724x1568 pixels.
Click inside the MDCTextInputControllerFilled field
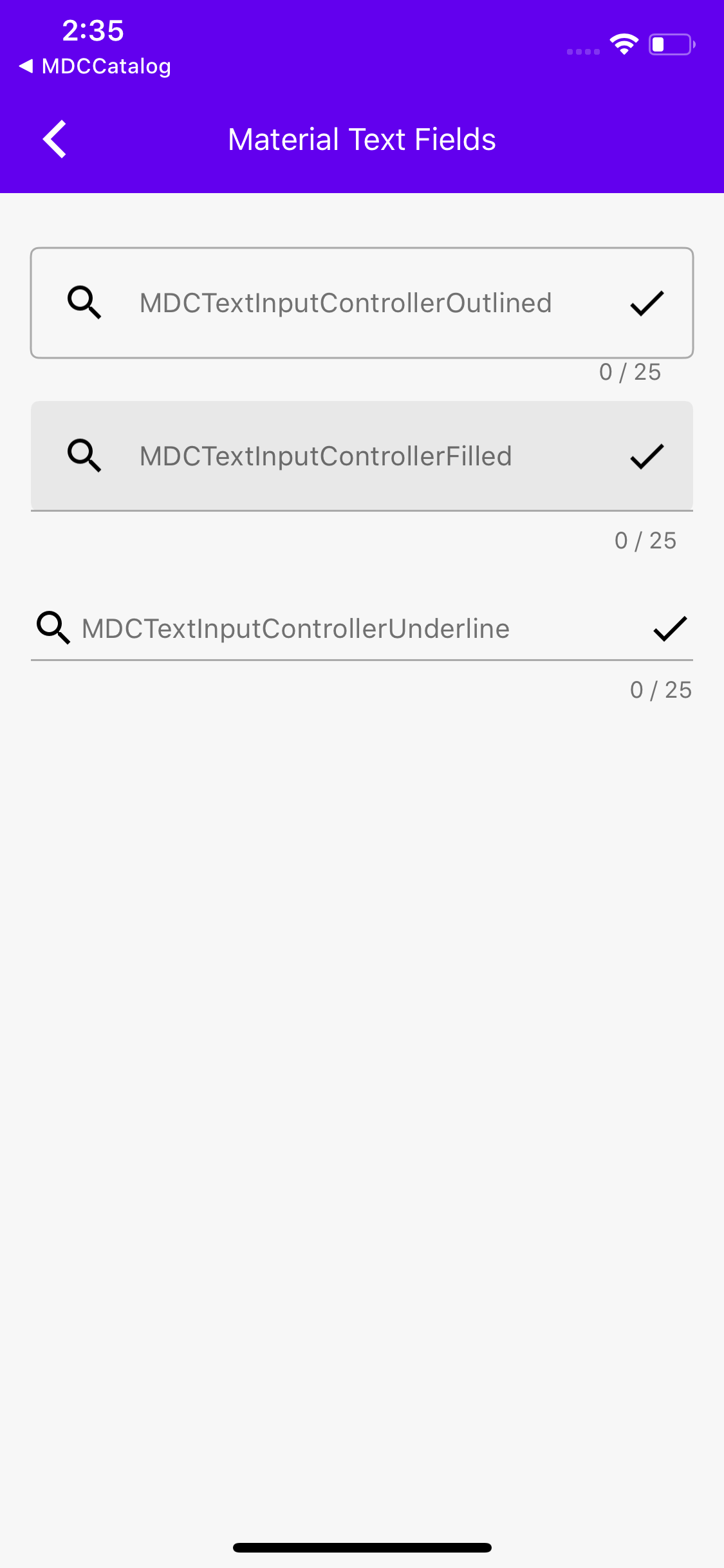pyautogui.click(x=362, y=456)
